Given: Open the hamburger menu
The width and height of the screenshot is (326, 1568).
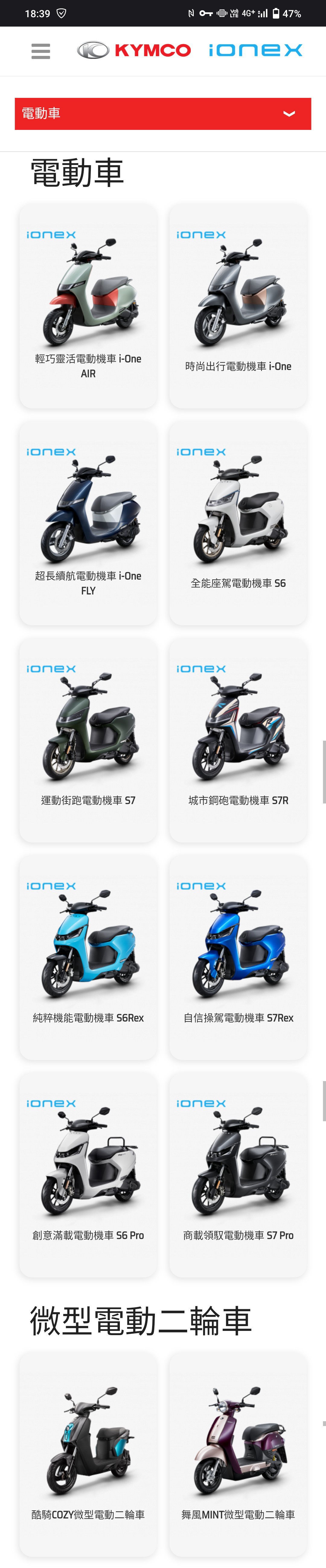Looking at the screenshot, I should (x=41, y=51).
